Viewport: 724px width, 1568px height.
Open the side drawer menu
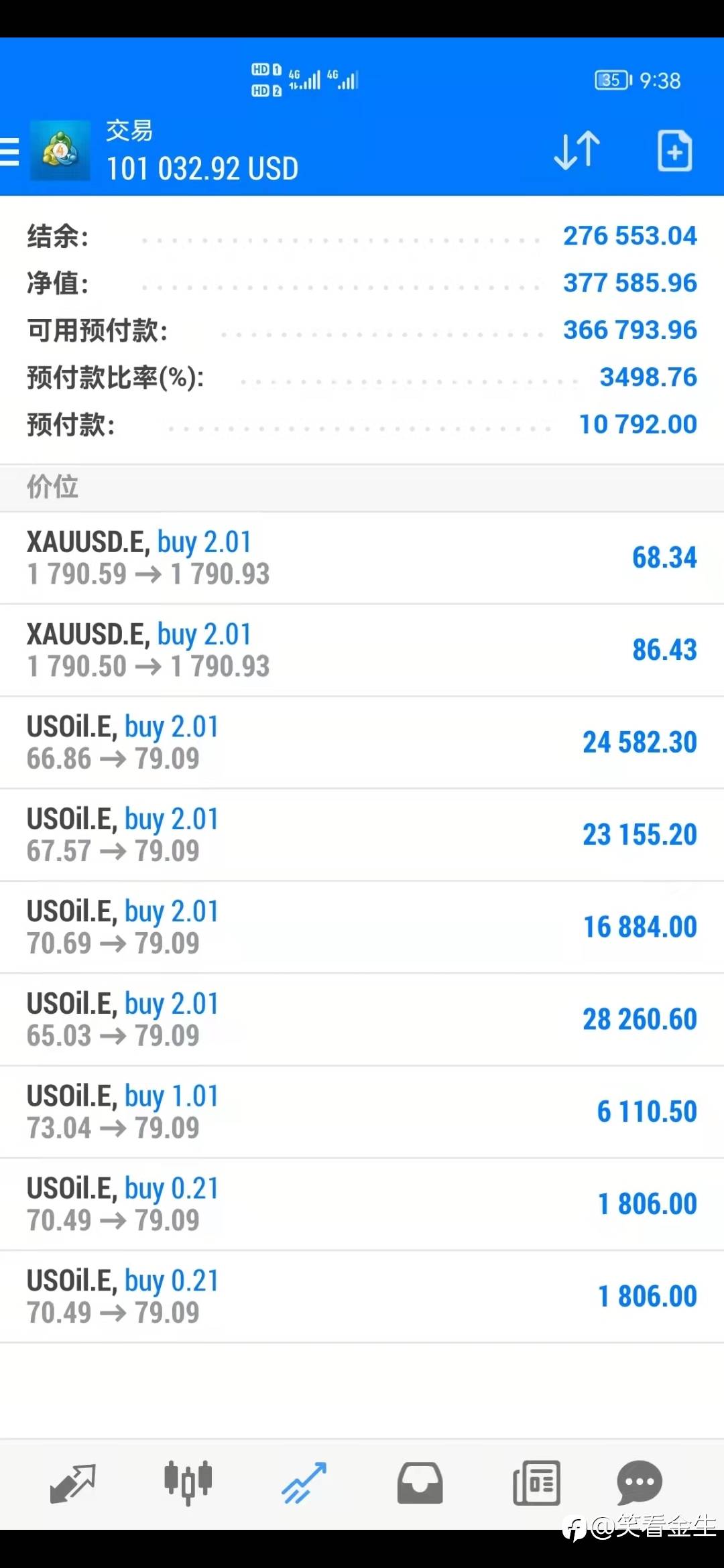pyautogui.click(x=9, y=151)
